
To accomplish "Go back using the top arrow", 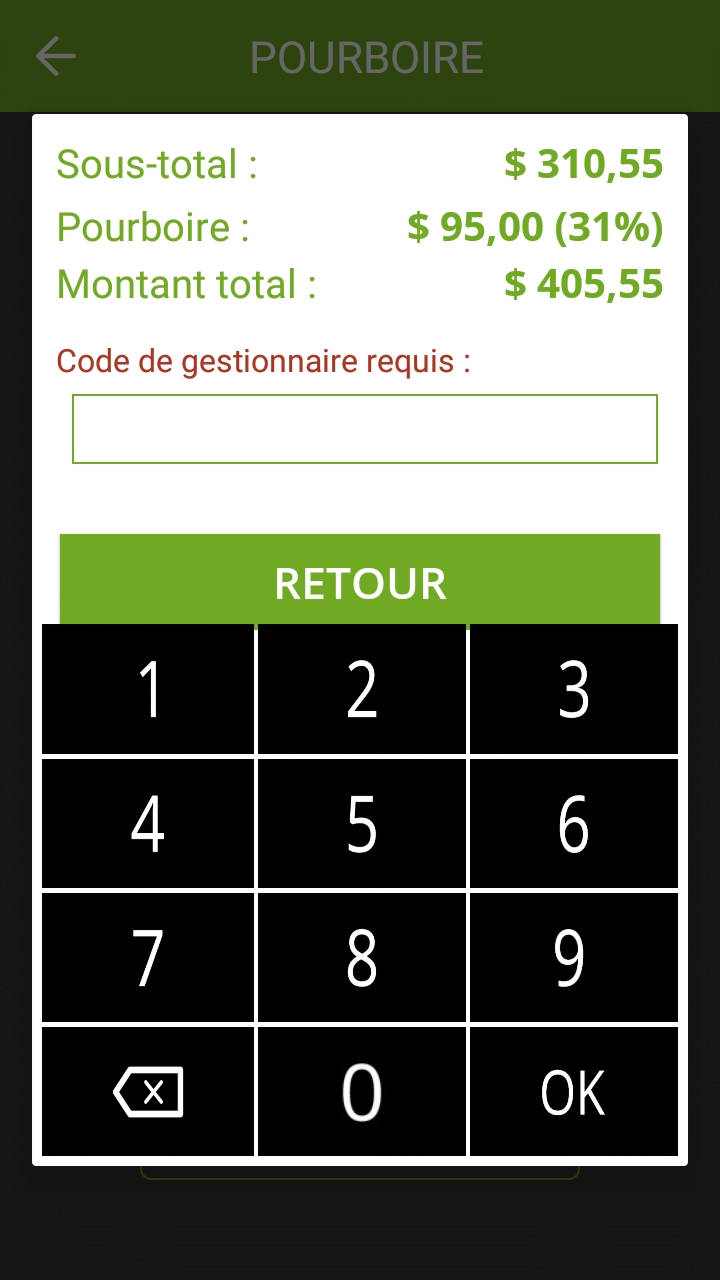I will point(56,56).
